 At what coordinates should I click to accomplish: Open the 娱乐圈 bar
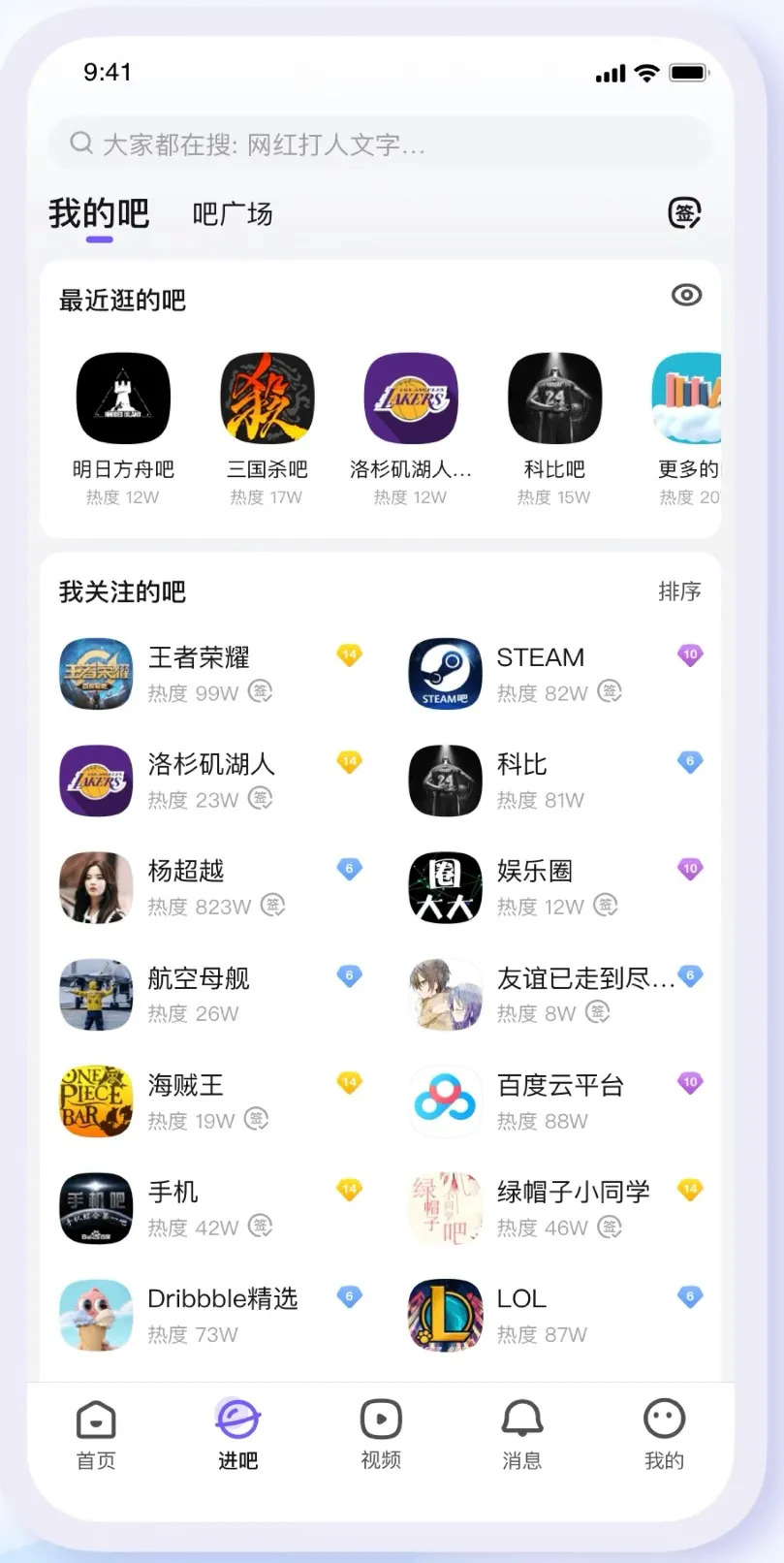(x=534, y=872)
